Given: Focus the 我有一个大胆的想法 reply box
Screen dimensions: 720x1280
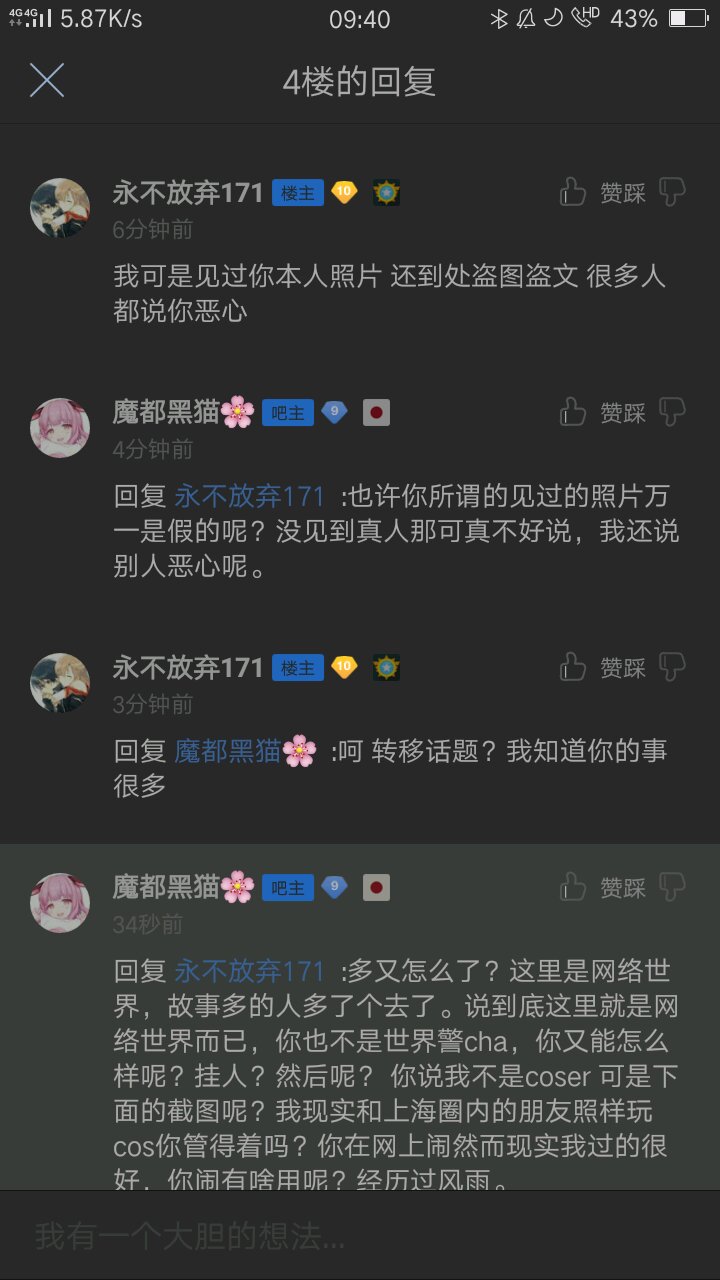Looking at the screenshot, I should 360,1237.
